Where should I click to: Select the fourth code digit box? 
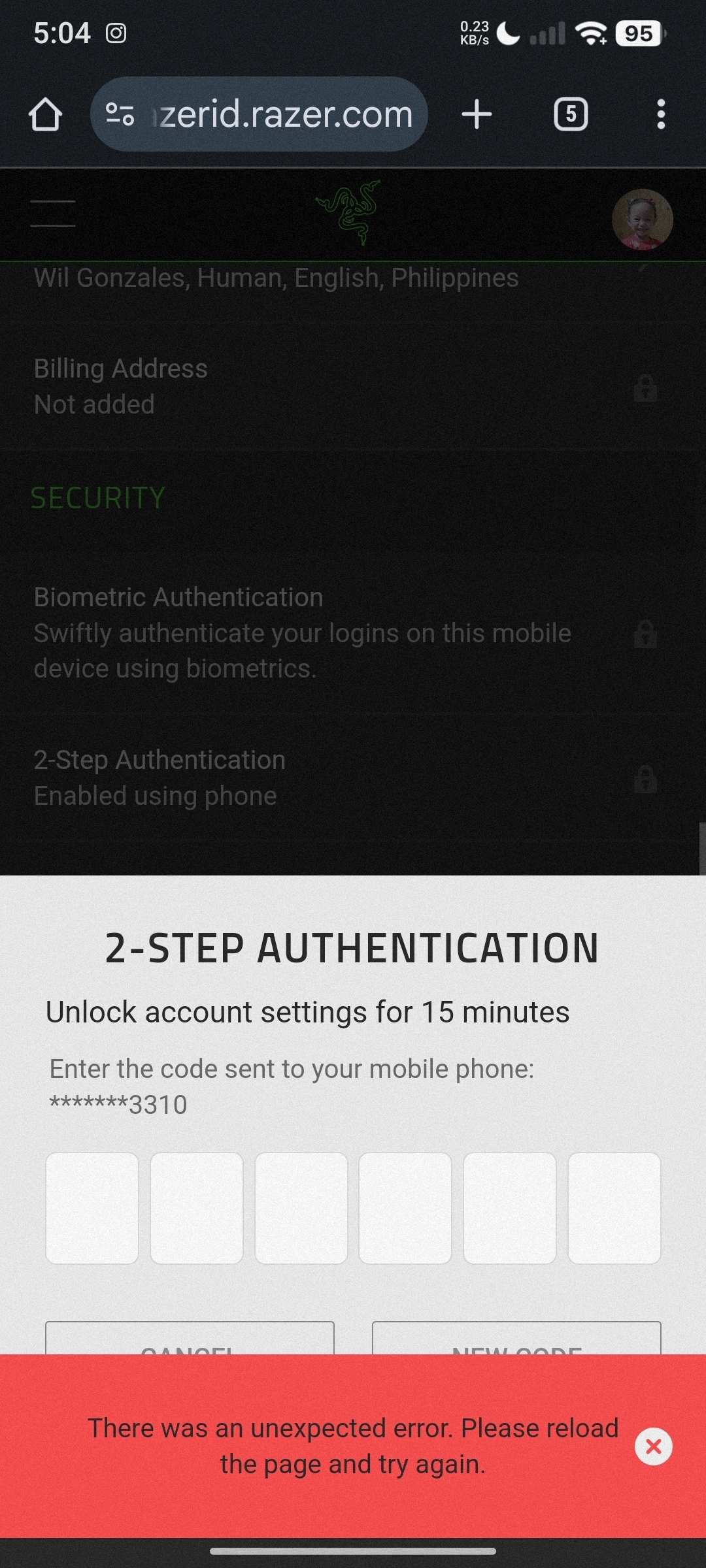coord(405,1208)
